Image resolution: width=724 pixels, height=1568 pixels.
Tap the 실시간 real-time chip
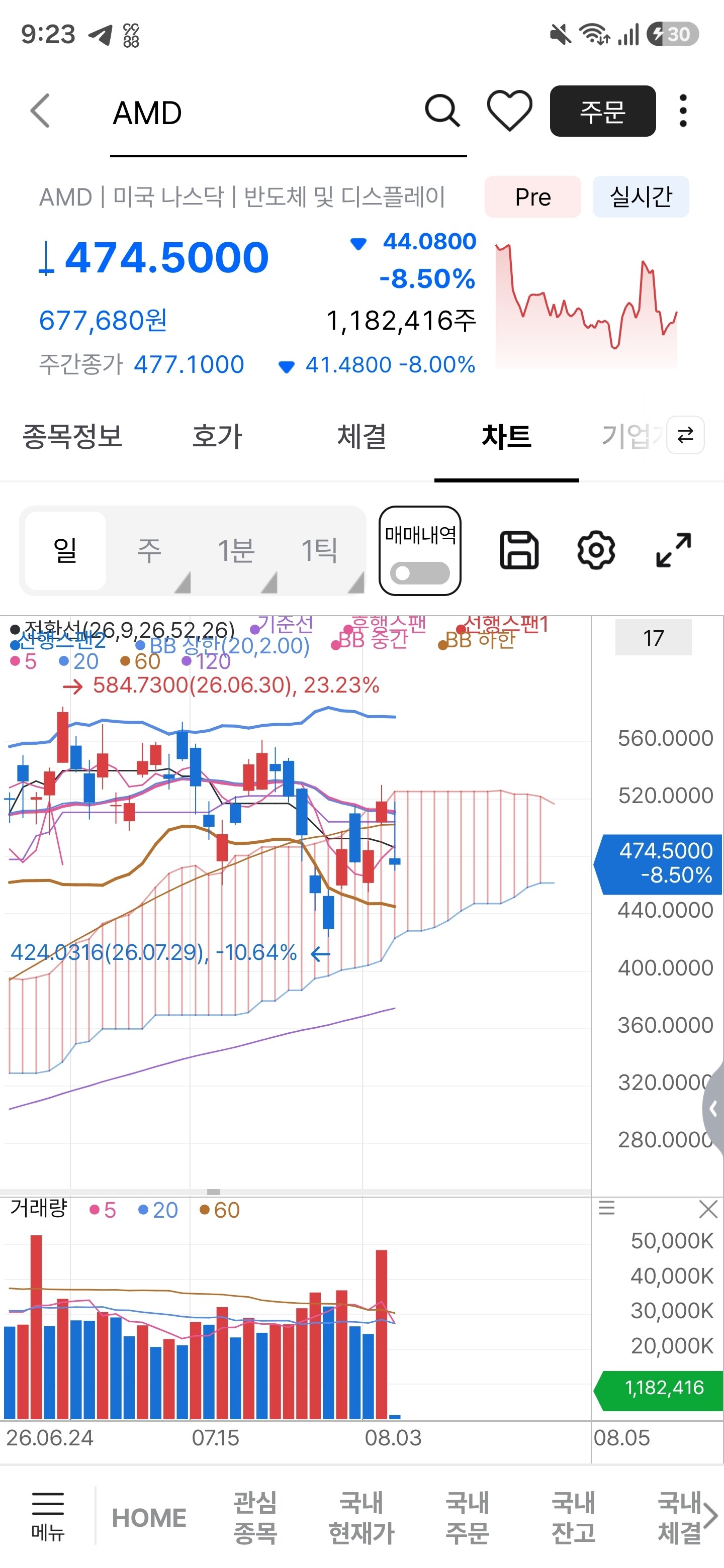coord(641,197)
